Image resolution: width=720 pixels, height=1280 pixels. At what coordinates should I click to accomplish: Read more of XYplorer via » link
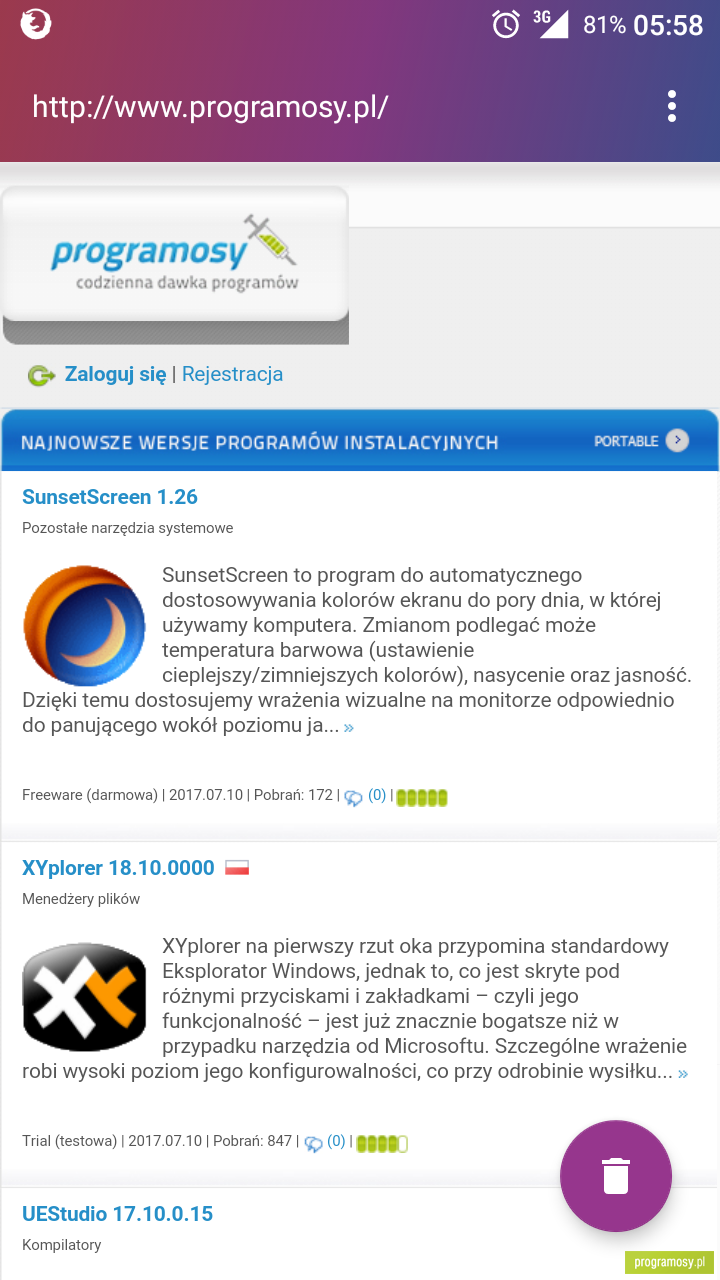(683, 1073)
